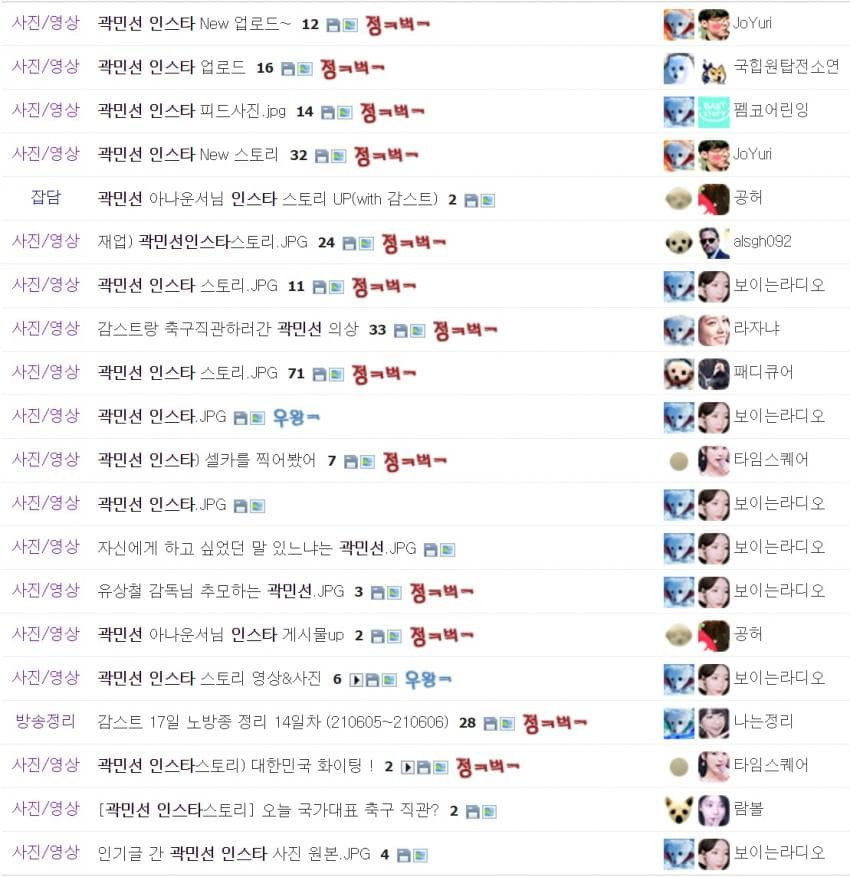
Task: Open post '곽민선 인스타 New 스토리'
Action: coord(190,155)
